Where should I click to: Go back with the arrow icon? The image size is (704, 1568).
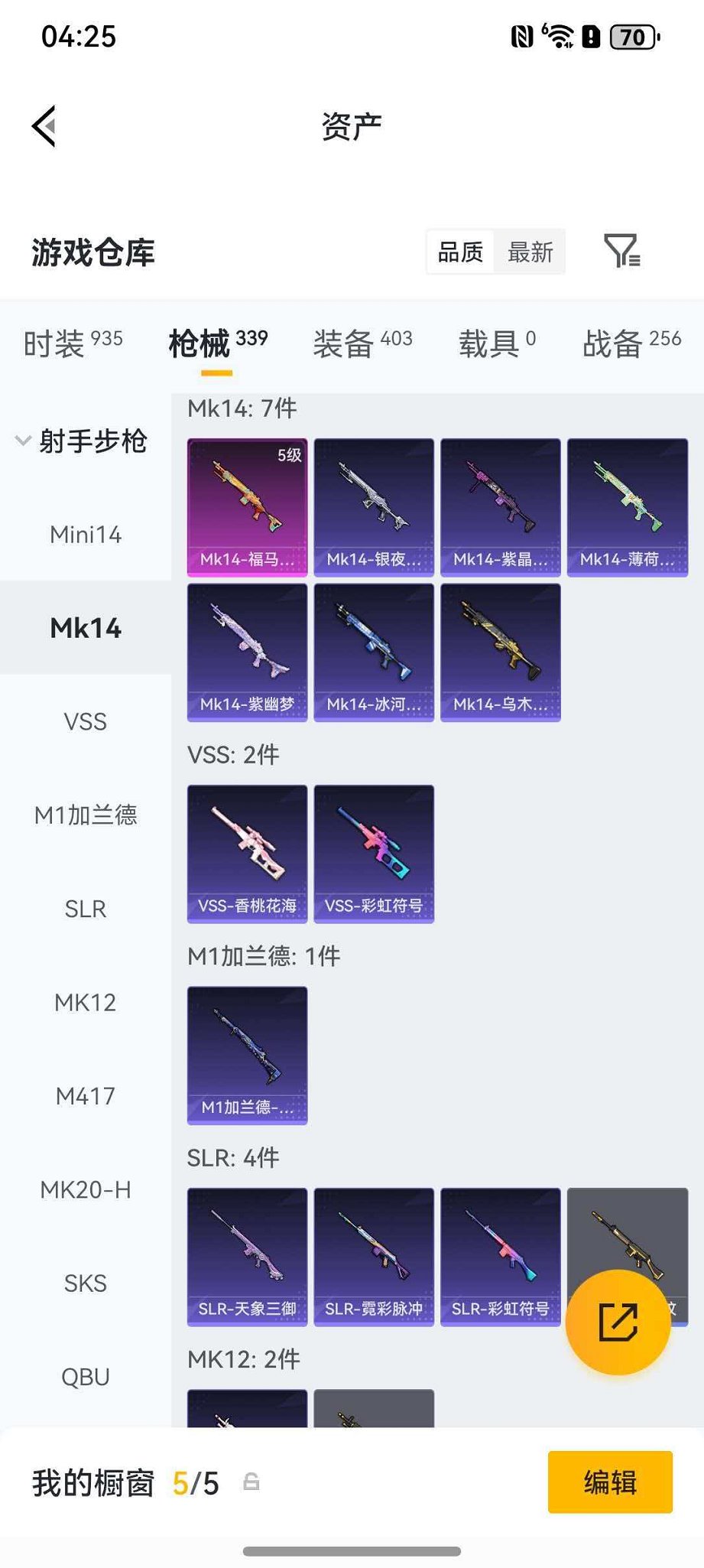coord(44,126)
